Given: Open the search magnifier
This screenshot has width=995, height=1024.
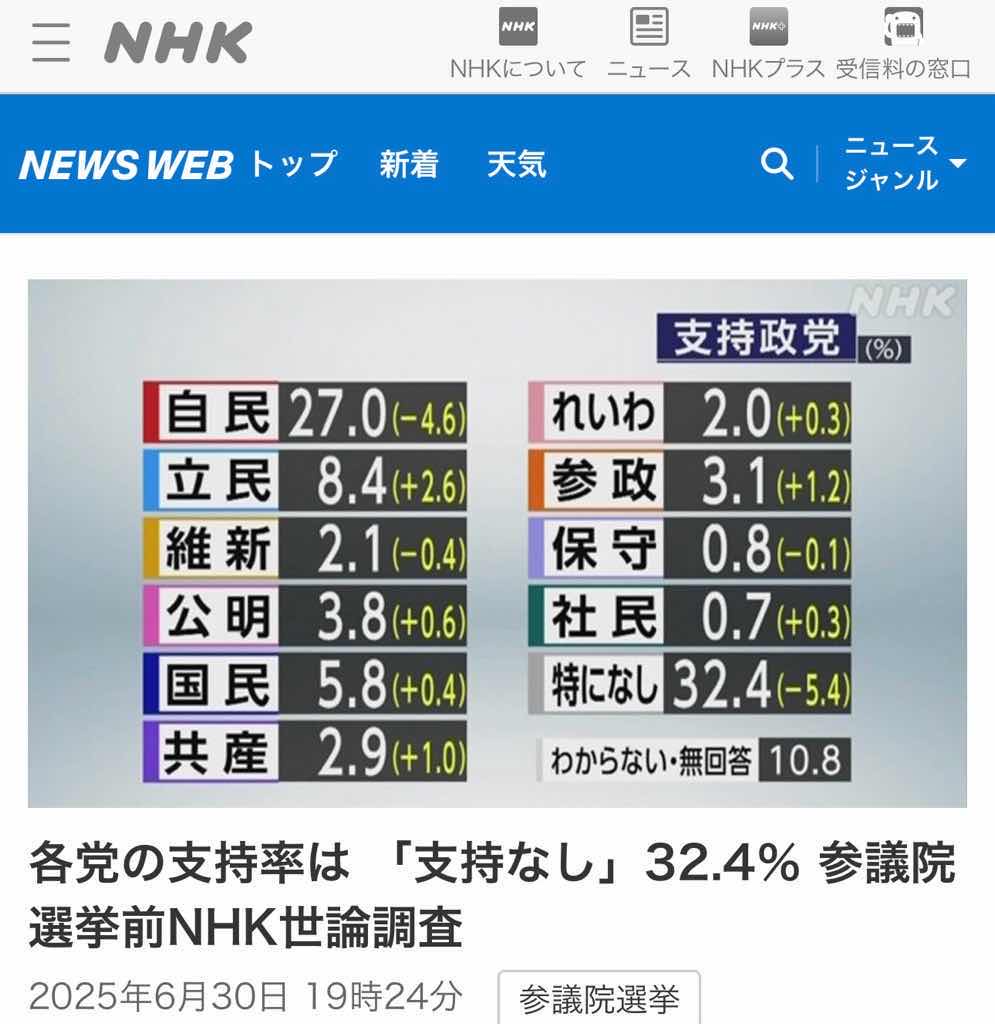Looking at the screenshot, I should pyautogui.click(x=776, y=163).
